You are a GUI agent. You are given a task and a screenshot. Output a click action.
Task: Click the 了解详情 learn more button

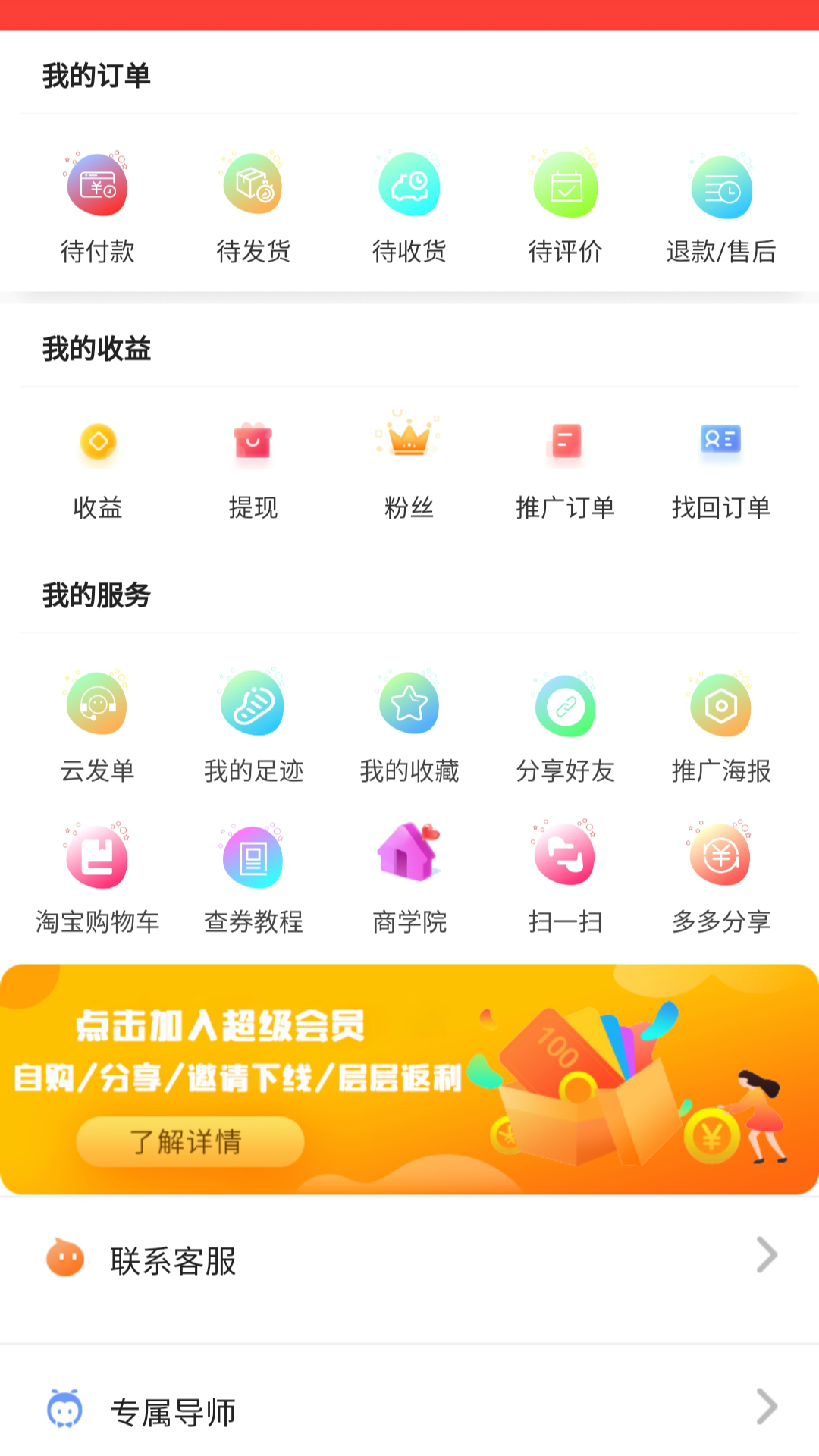coord(189,1142)
